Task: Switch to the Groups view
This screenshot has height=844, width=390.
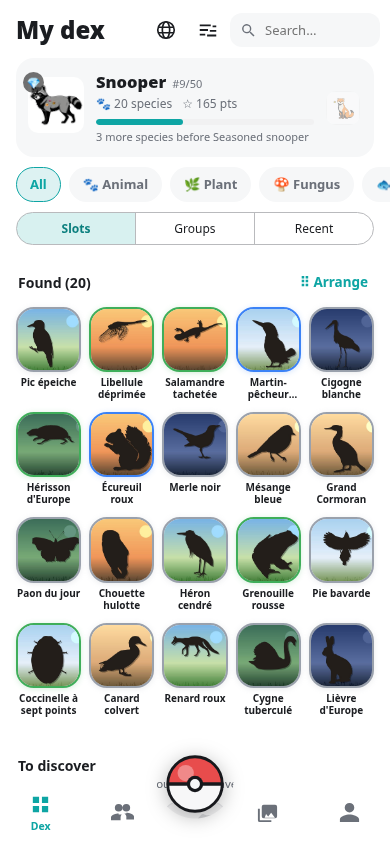Action: [x=195, y=229]
